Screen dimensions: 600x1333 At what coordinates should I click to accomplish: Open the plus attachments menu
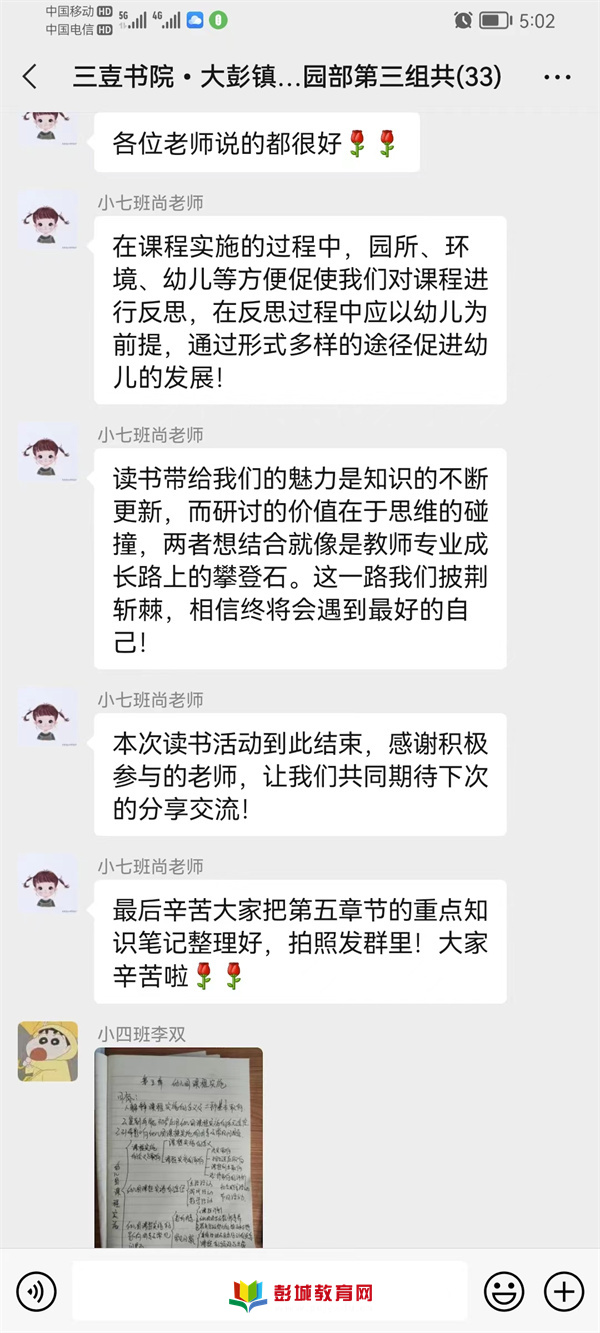pyautogui.click(x=564, y=1291)
